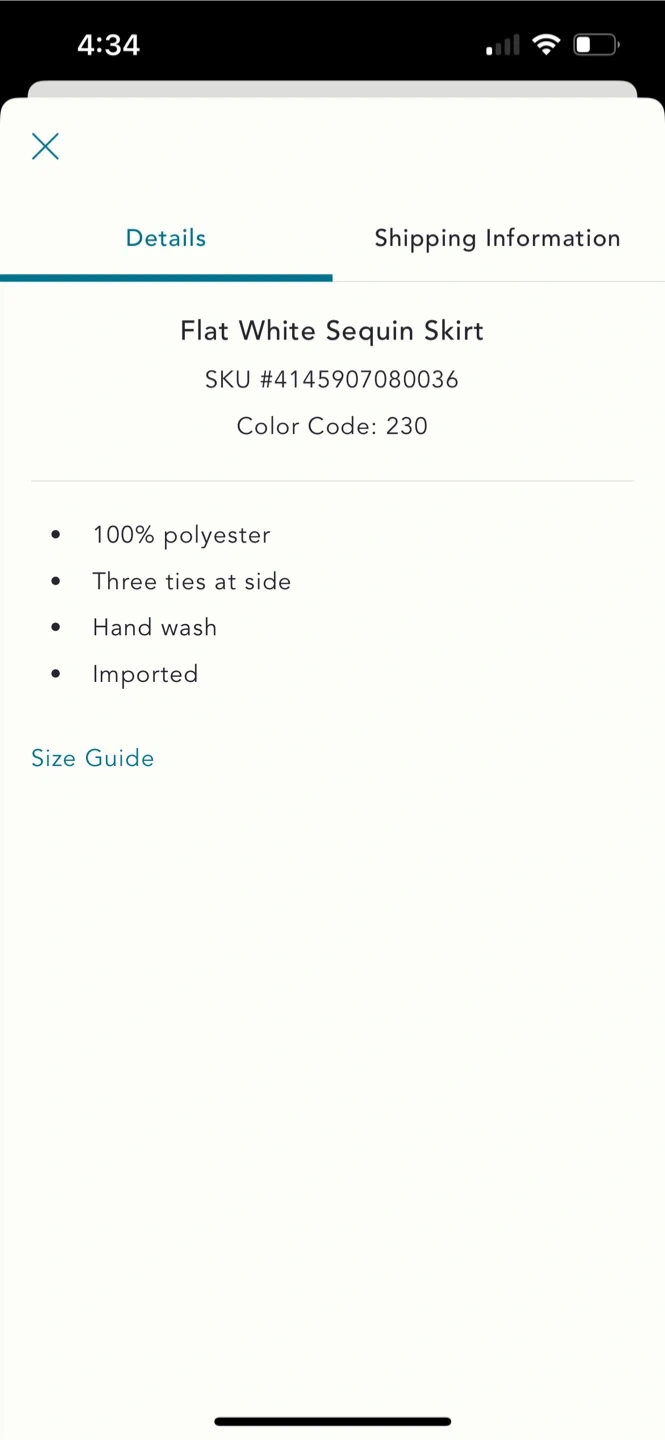Close the product details sheet
The width and height of the screenshot is (665, 1440).
click(x=45, y=146)
